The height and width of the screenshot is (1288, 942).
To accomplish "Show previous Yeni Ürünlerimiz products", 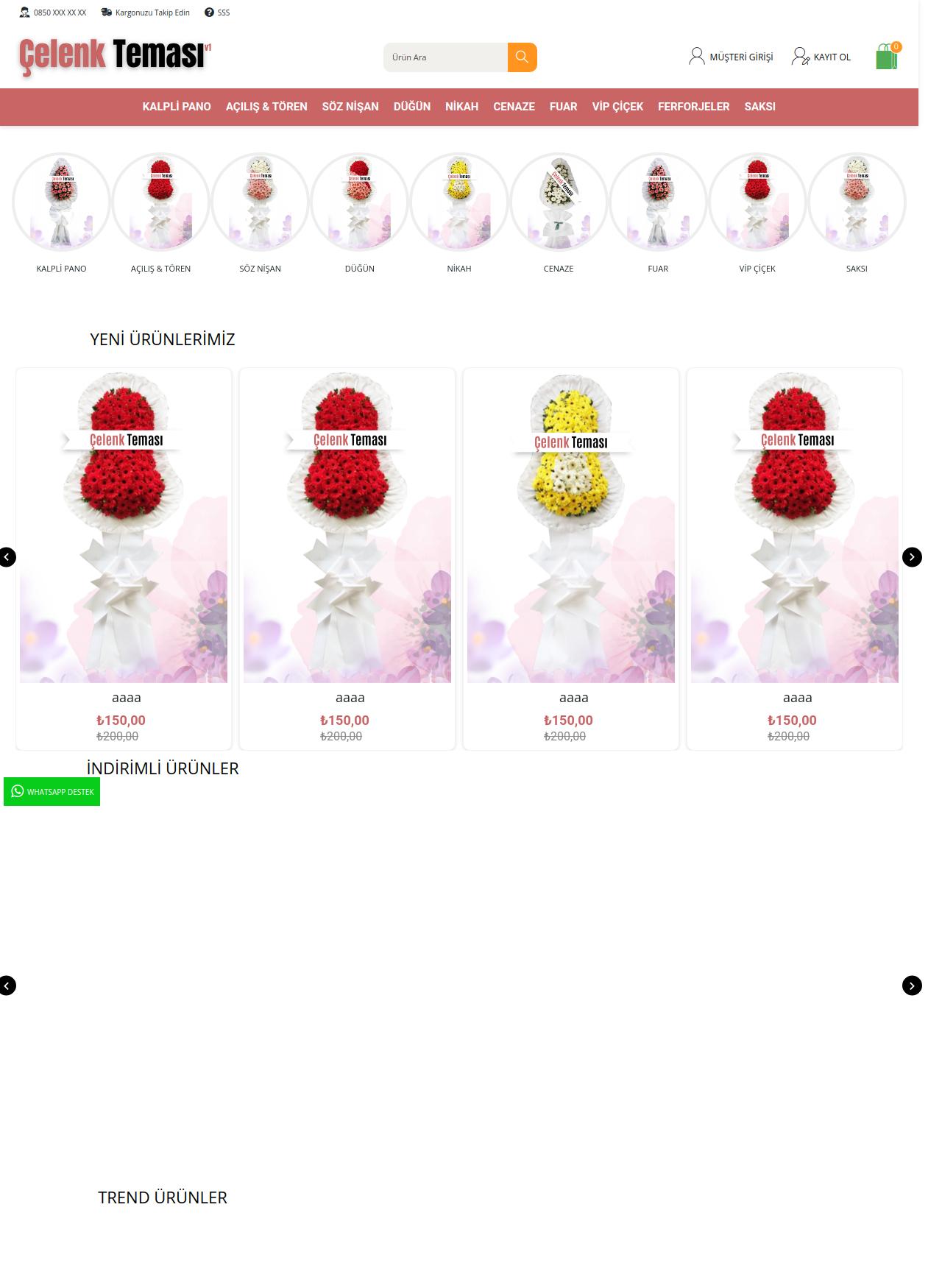I will 7,557.
